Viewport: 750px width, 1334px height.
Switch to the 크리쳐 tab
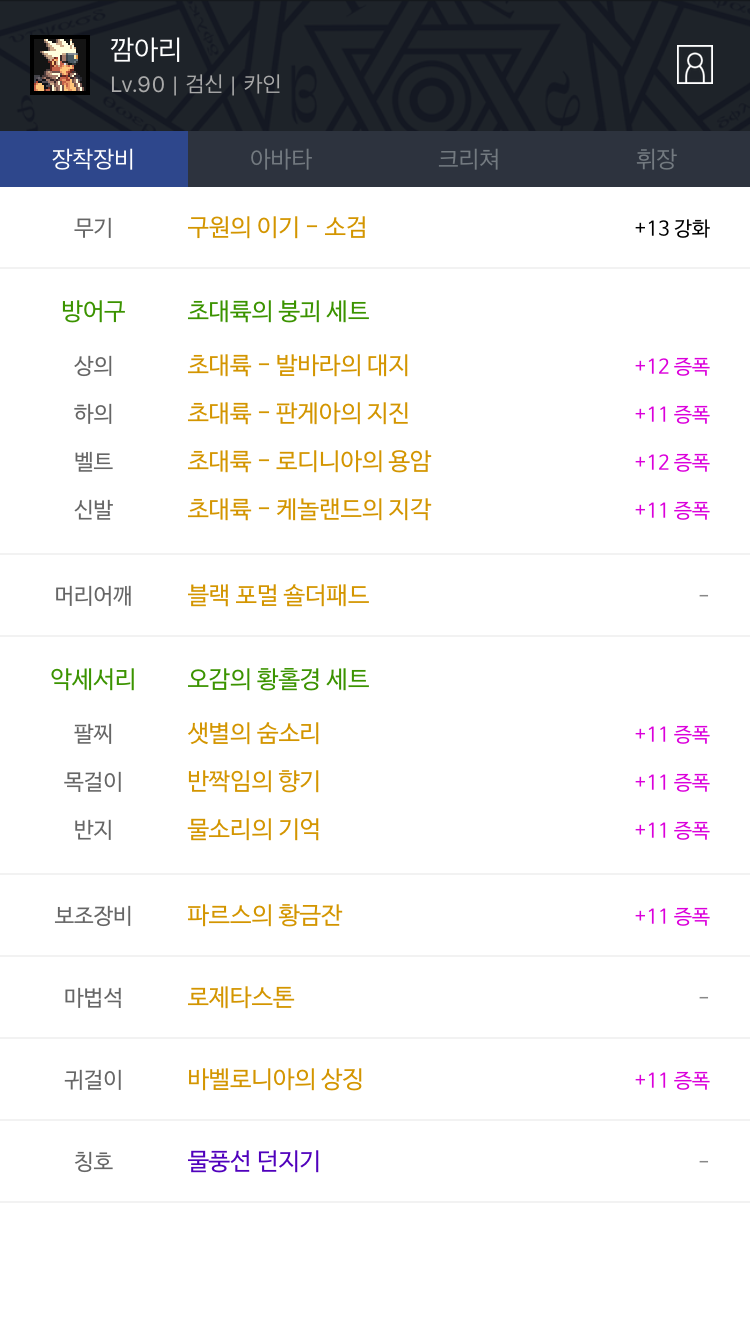coord(469,159)
